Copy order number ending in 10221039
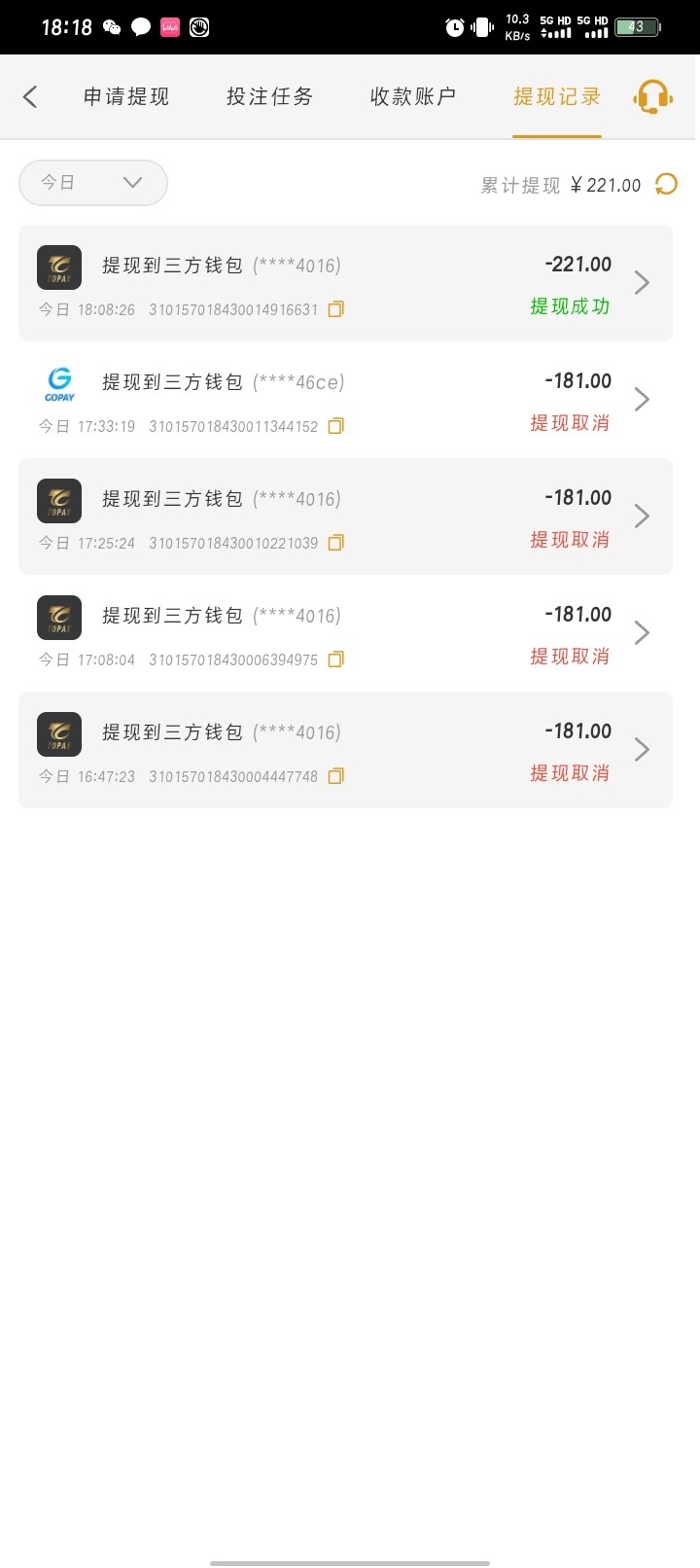Image resolution: width=700 pixels, height=1568 pixels. click(335, 543)
